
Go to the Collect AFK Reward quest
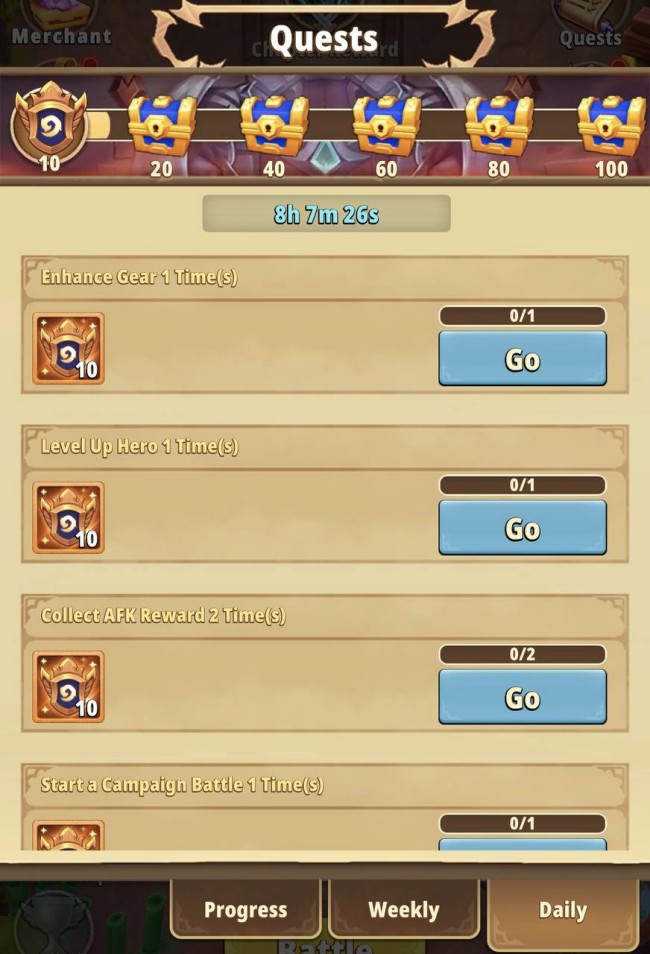pyautogui.click(x=522, y=697)
